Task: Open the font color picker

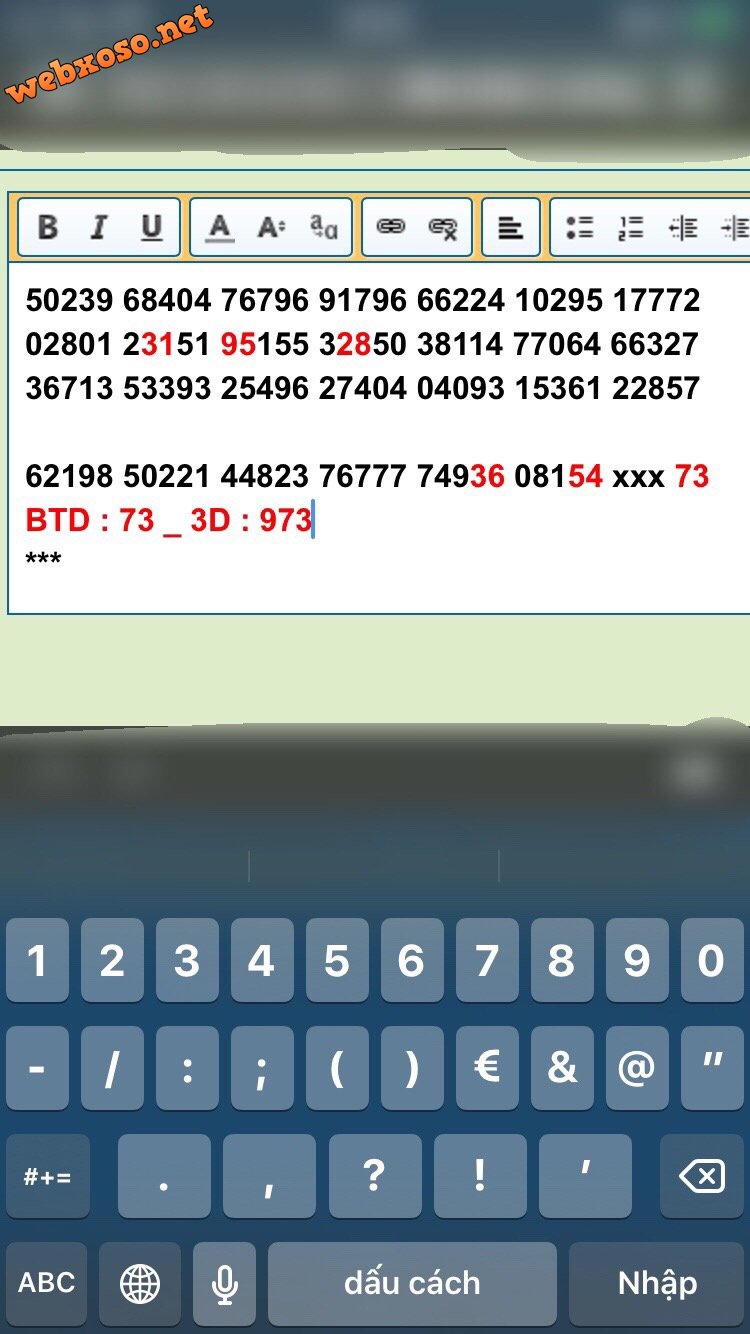Action: click(x=220, y=227)
